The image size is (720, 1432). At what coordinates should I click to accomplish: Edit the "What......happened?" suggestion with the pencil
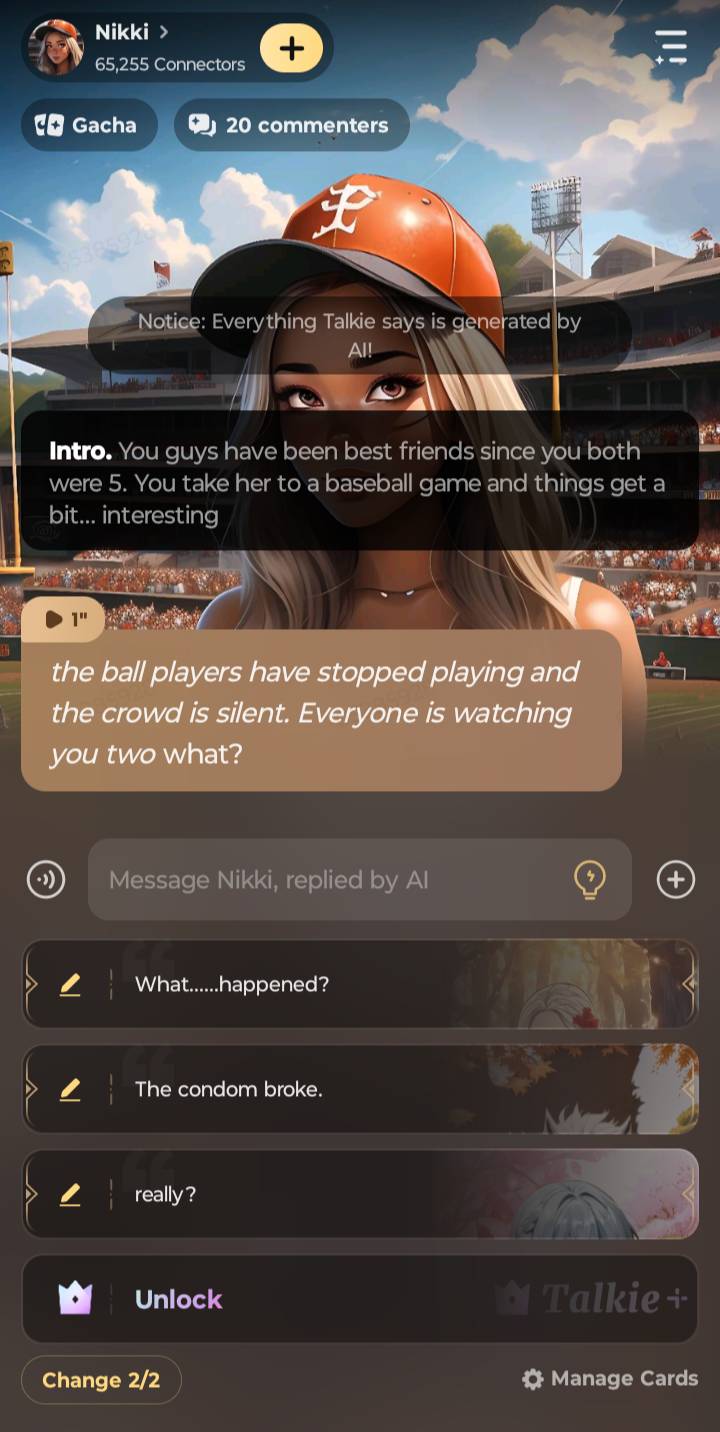pos(70,984)
